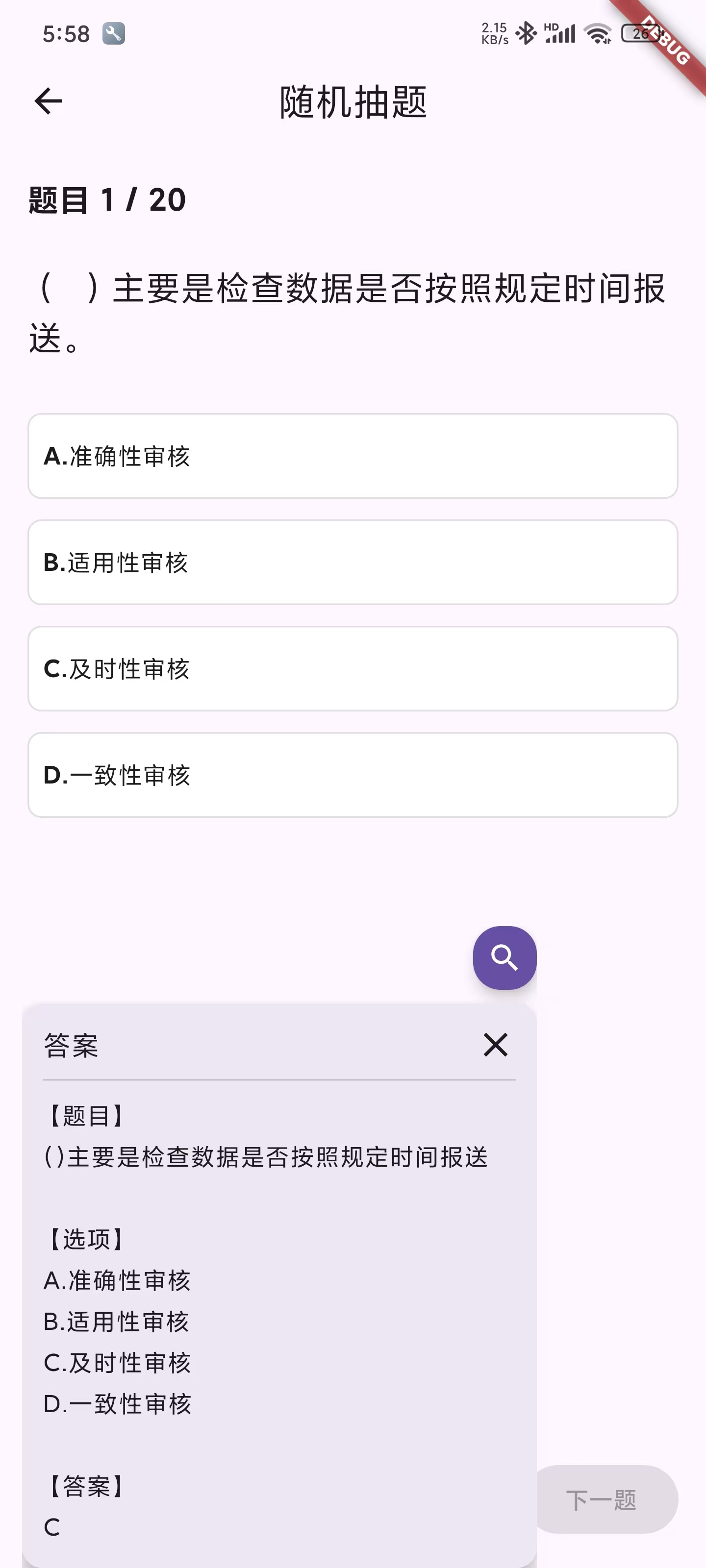Viewport: 706px width, 1568px height.
Task: Select answer B 适用性审核
Action: [x=353, y=562]
